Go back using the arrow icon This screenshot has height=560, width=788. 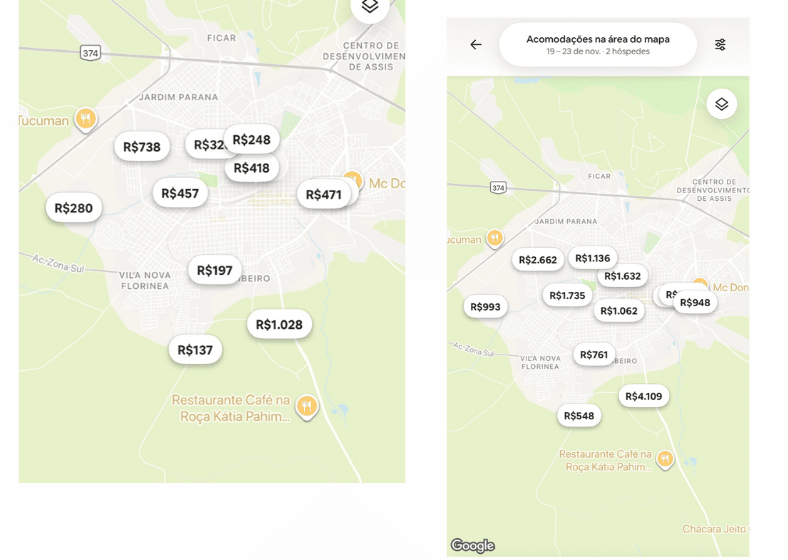(x=476, y=45)
